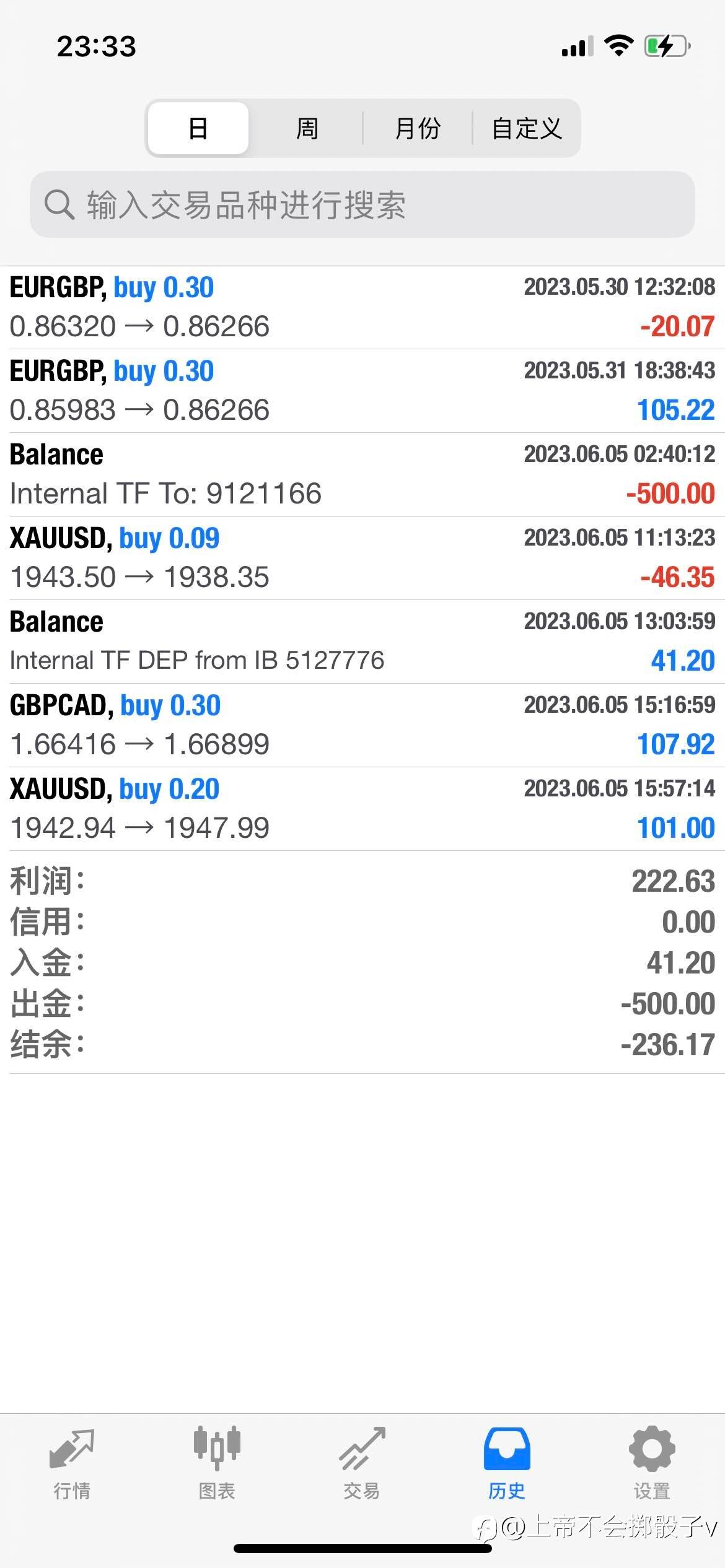Tap the symbol search field

coord(362,204)
